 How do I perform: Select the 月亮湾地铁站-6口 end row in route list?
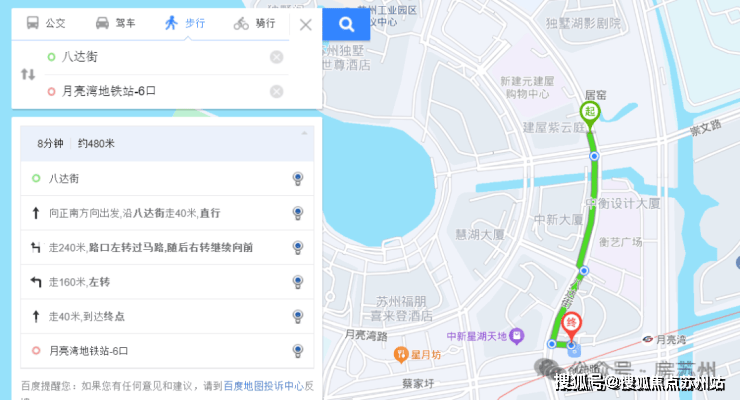160,351
